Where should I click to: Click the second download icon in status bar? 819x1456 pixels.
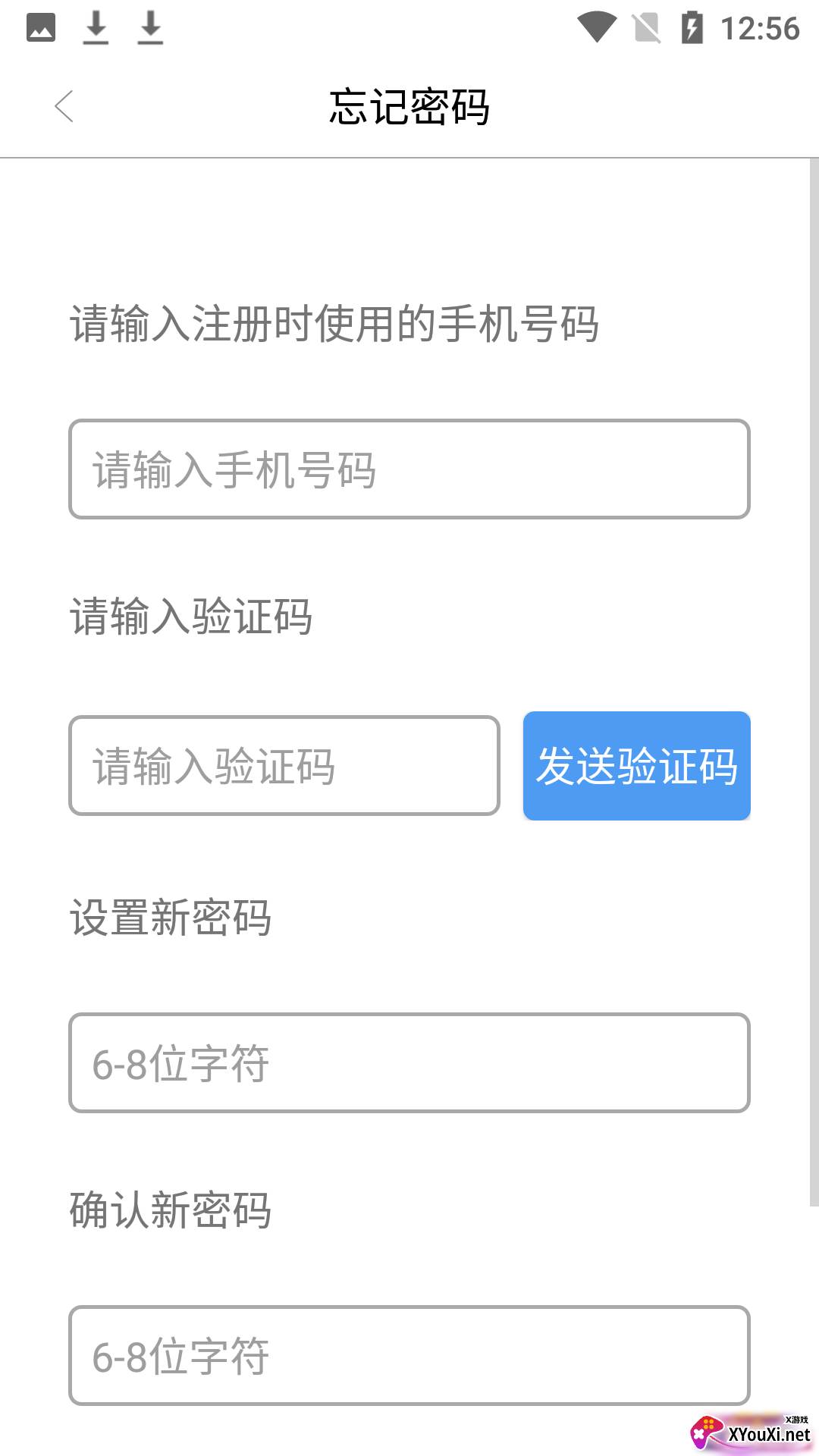pyautogui.click(x=149, y=29)
